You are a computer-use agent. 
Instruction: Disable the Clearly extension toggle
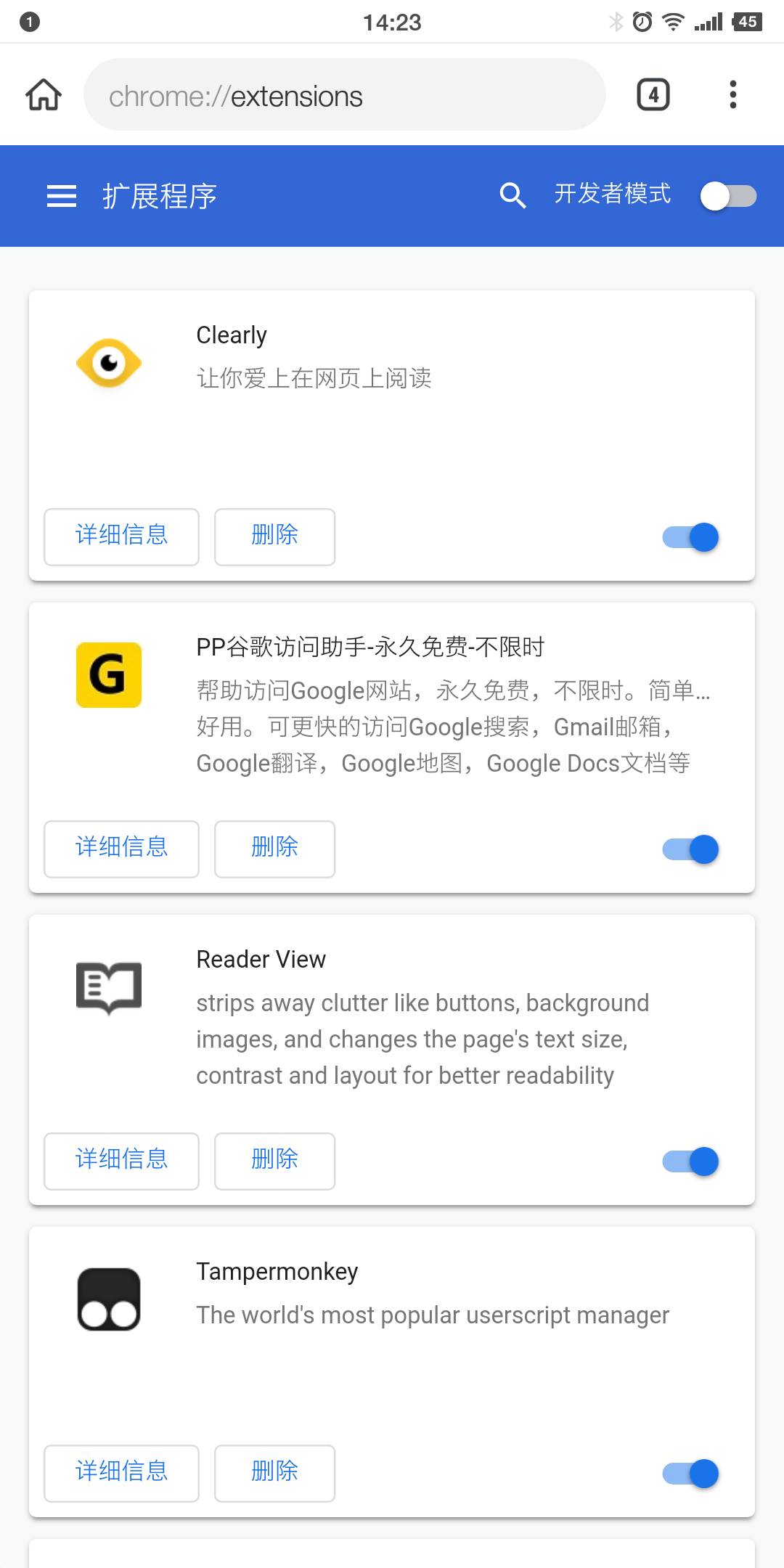point(690,537)
